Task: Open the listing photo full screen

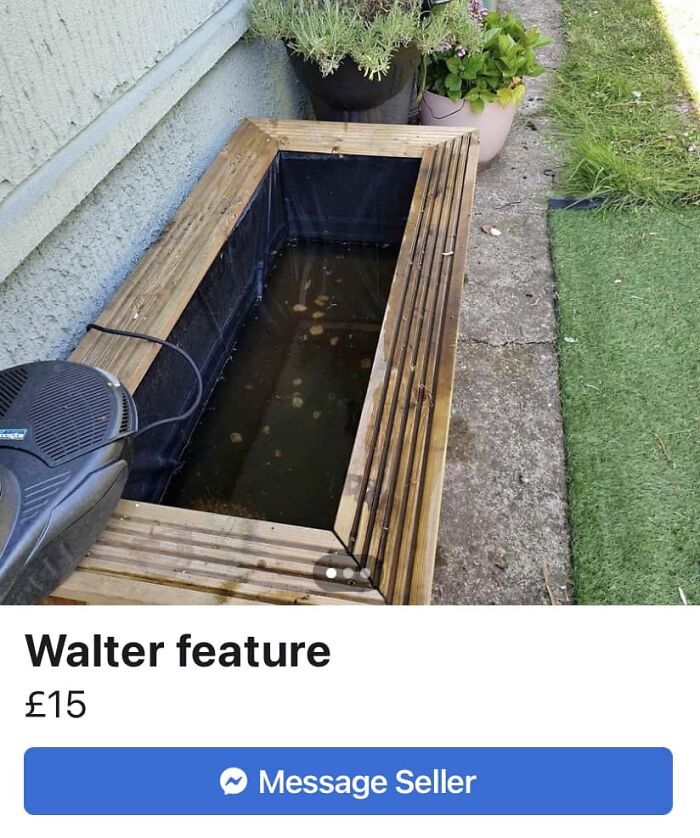Action: 350,300
